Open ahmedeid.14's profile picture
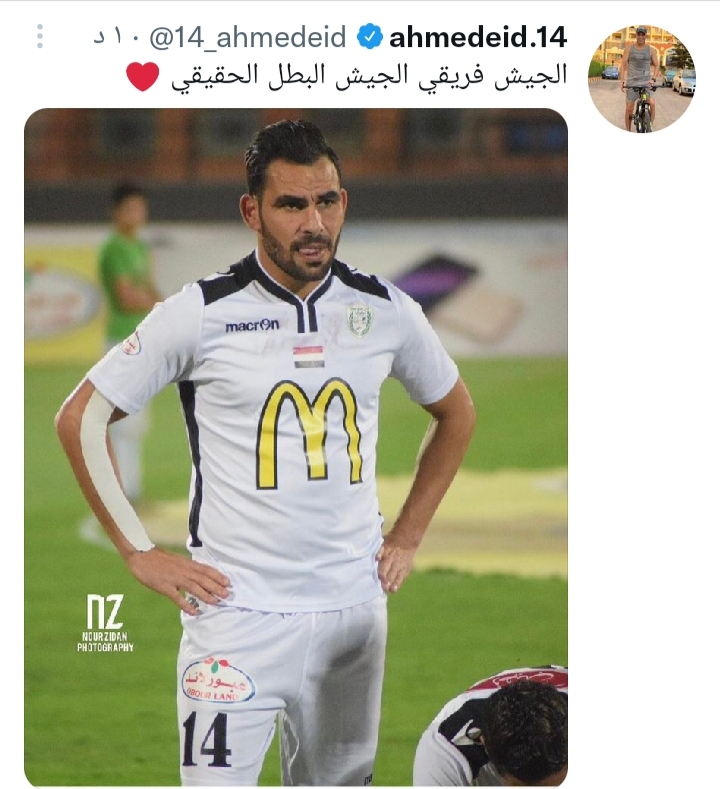The image size is (720, 789). (641, 78)
